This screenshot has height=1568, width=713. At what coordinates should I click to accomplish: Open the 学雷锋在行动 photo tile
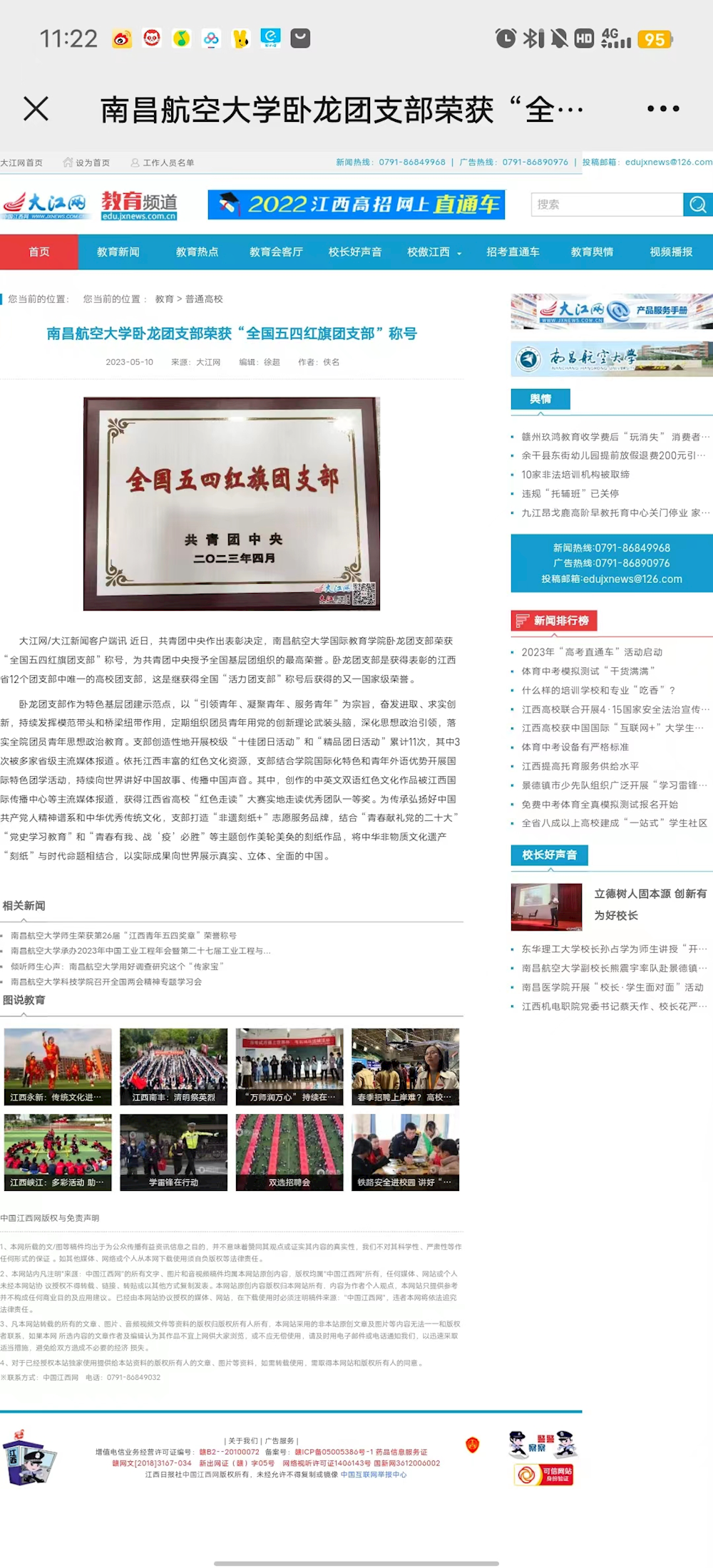click(x=173, y=1152)
